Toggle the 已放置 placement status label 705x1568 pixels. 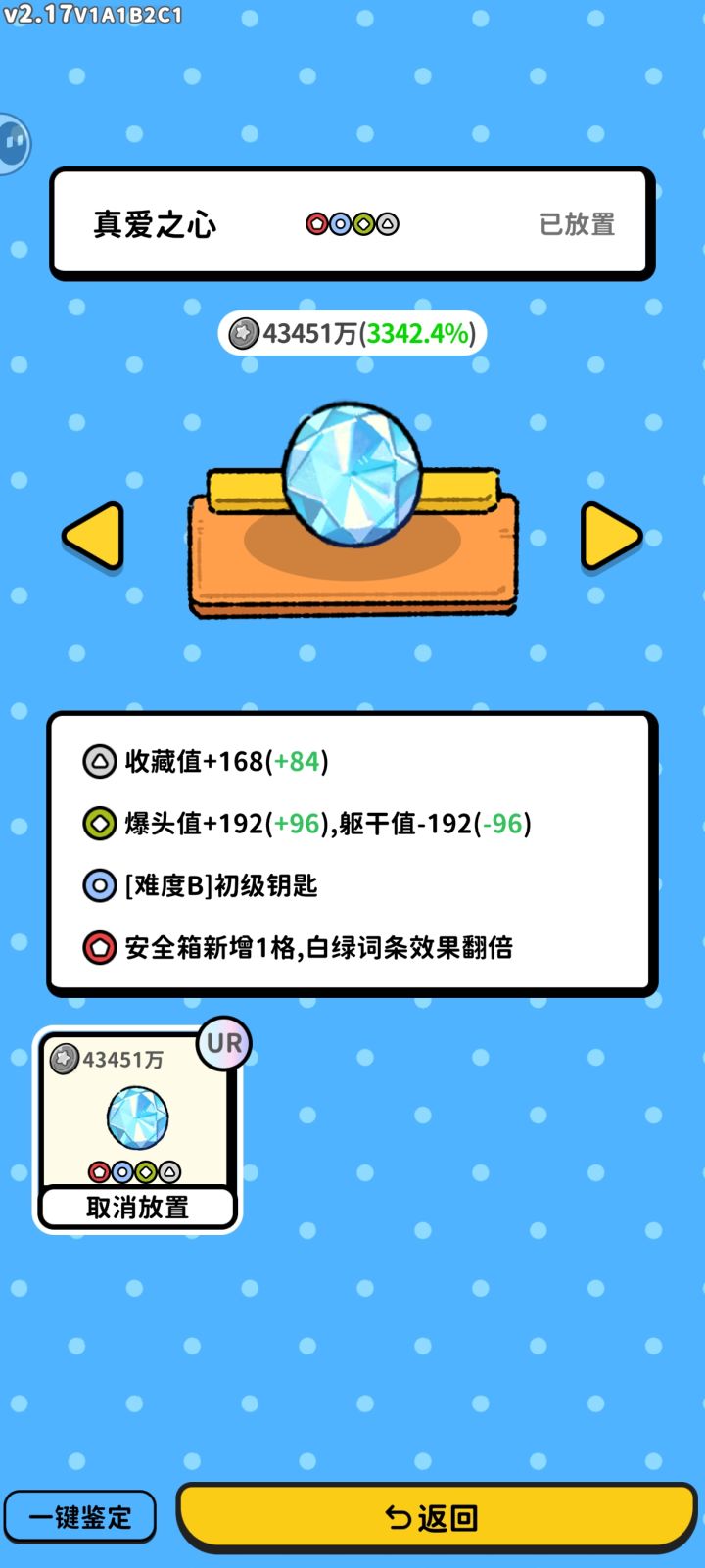tap(577, 223)
